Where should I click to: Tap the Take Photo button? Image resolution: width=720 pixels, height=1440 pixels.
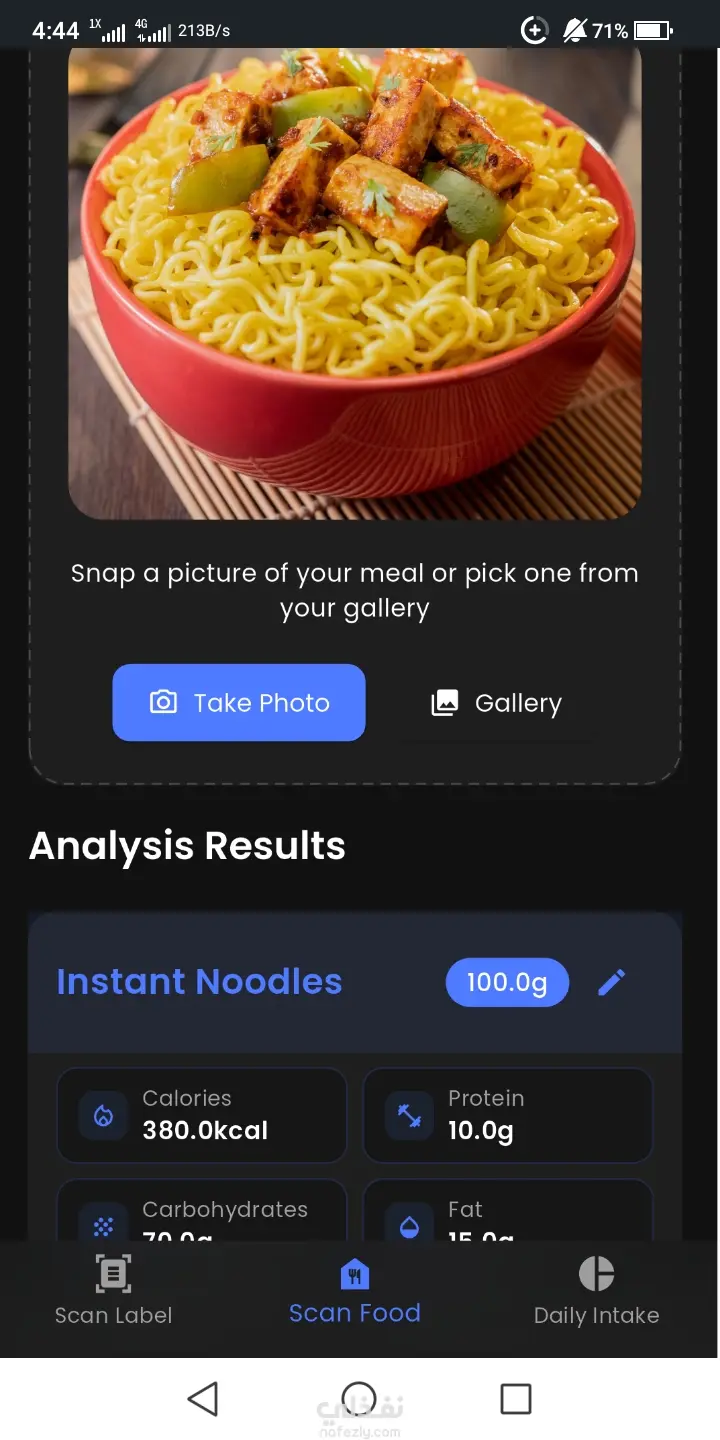click(x=239, y=703)
